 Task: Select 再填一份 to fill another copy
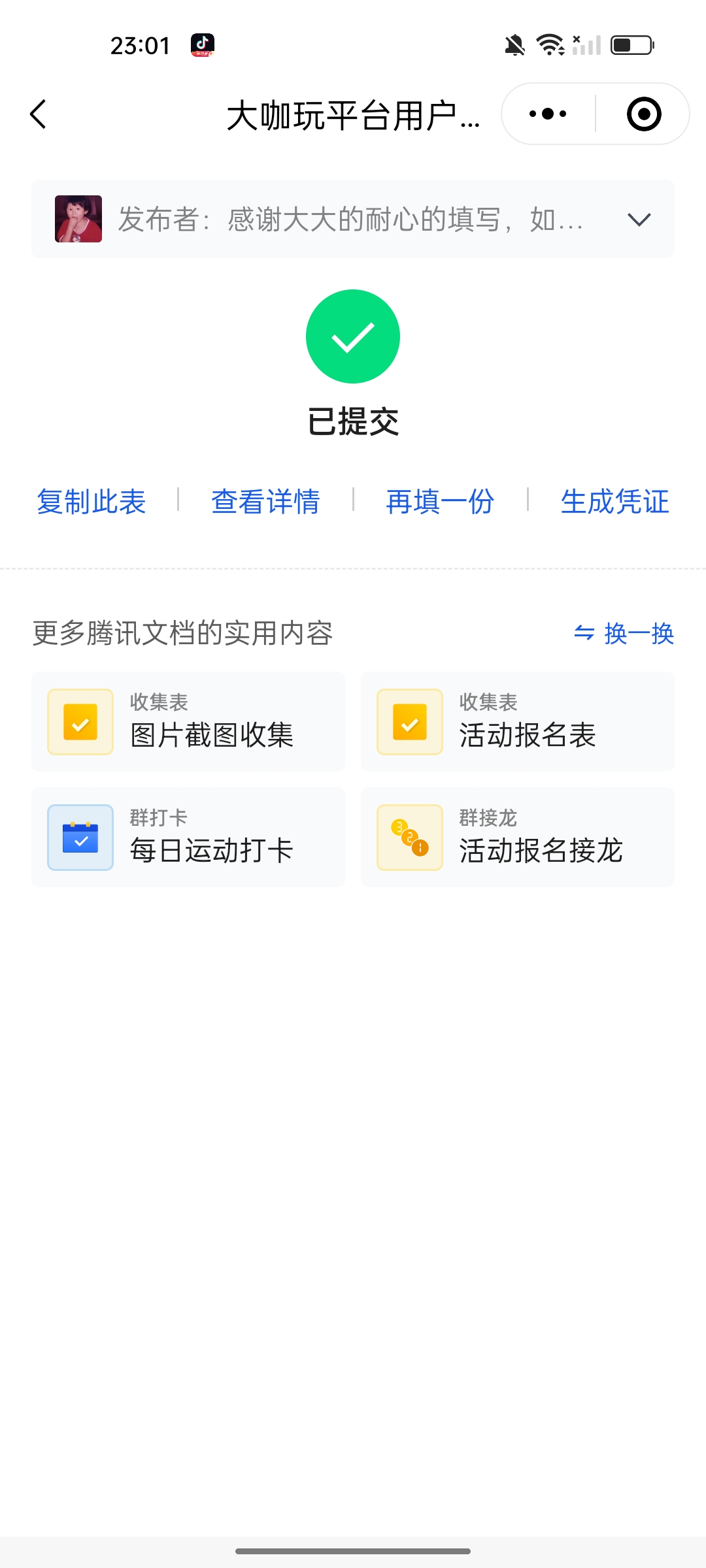pyautogui.click(x=440, y=502)
